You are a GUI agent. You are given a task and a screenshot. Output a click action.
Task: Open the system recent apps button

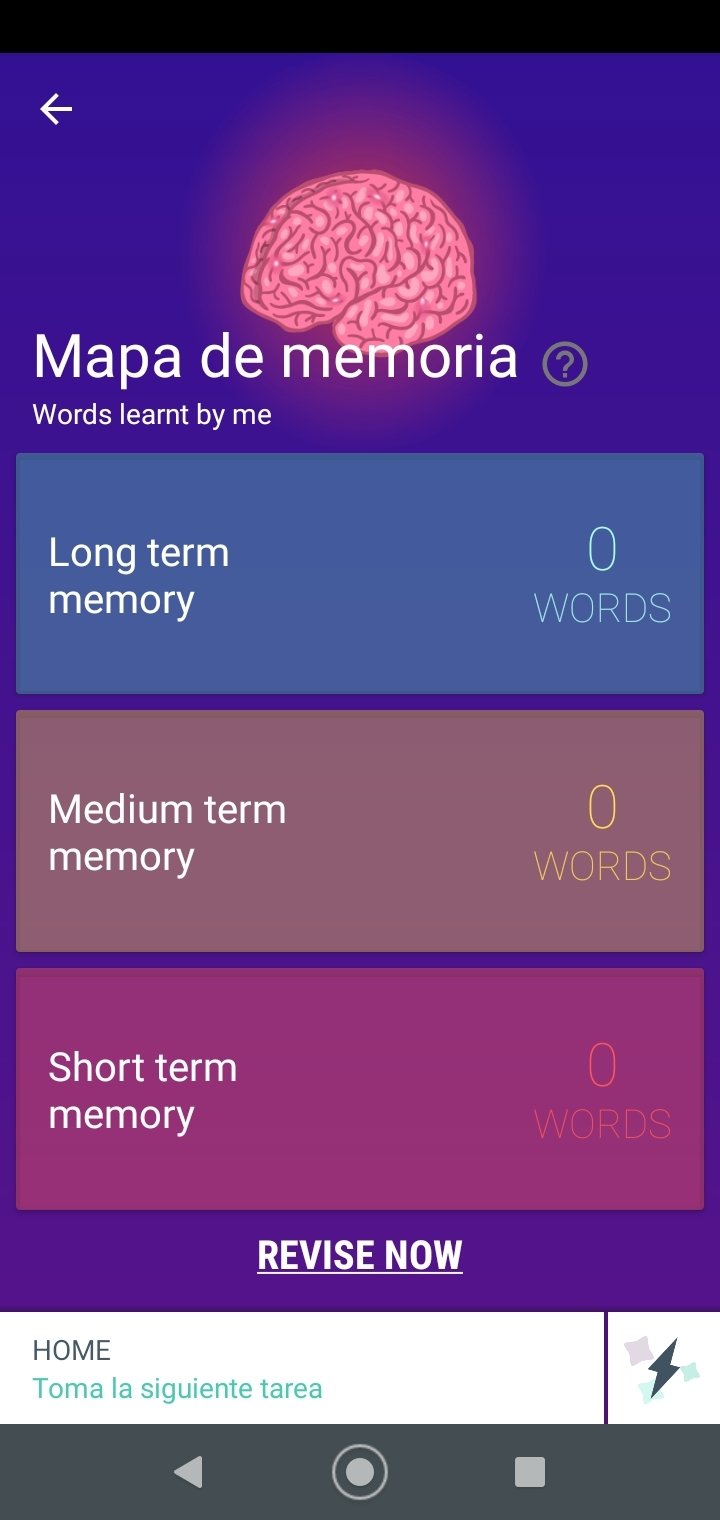point(529,1472)
